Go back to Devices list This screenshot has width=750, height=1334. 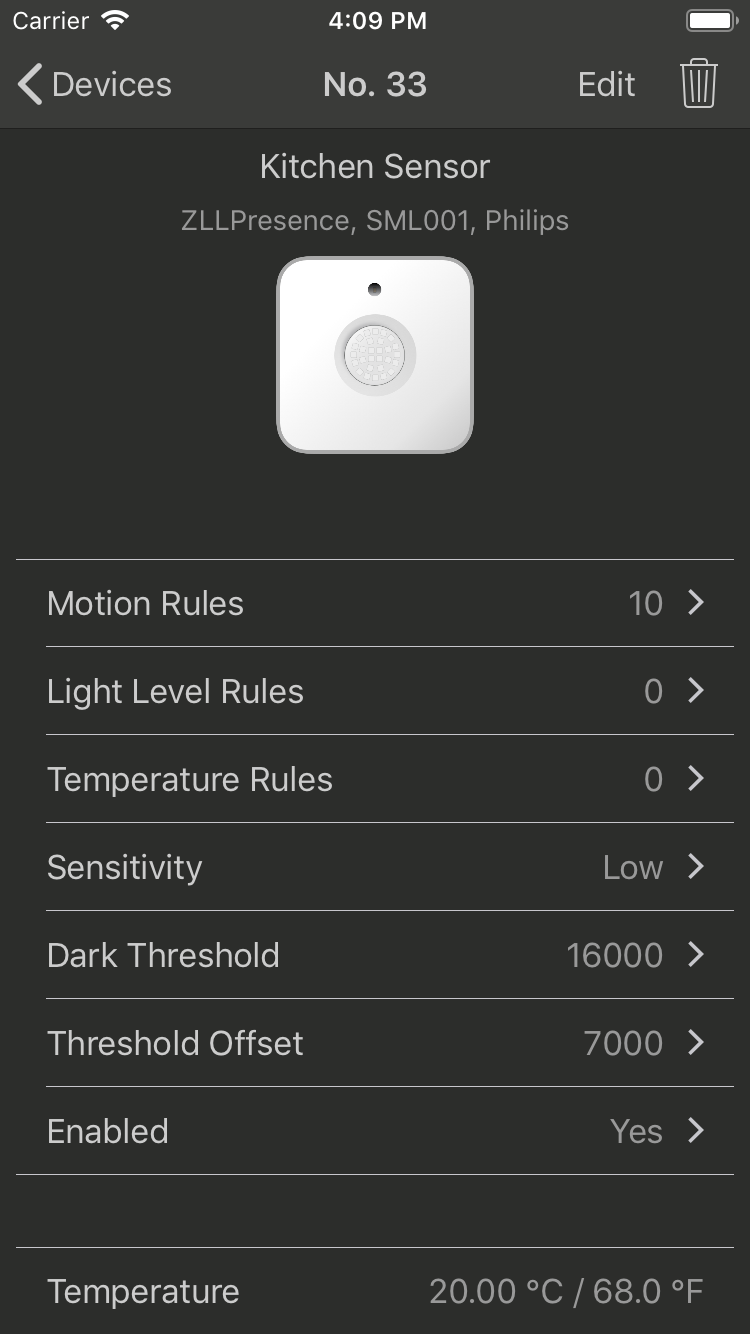pos(95,85)
